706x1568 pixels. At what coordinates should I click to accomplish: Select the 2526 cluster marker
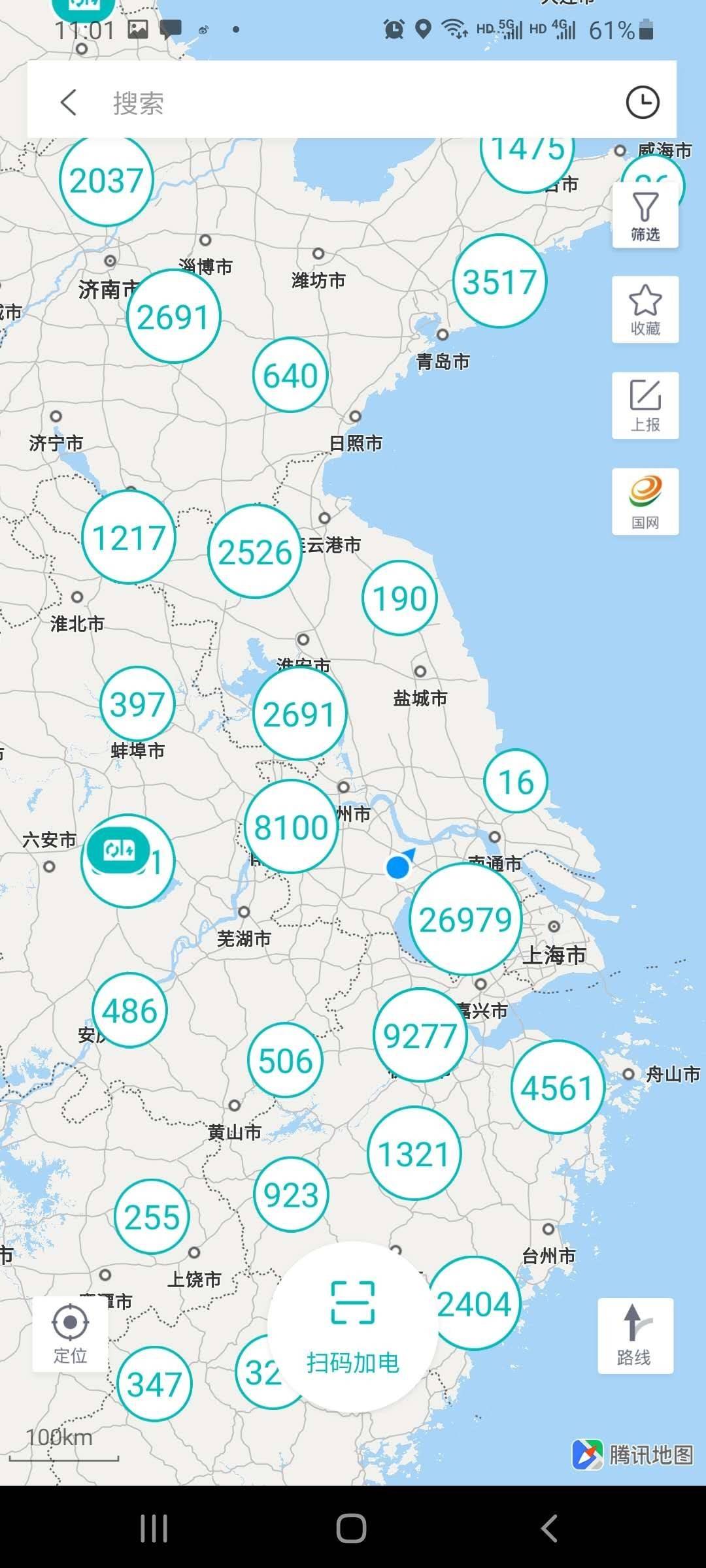click(x=255, y=551)
